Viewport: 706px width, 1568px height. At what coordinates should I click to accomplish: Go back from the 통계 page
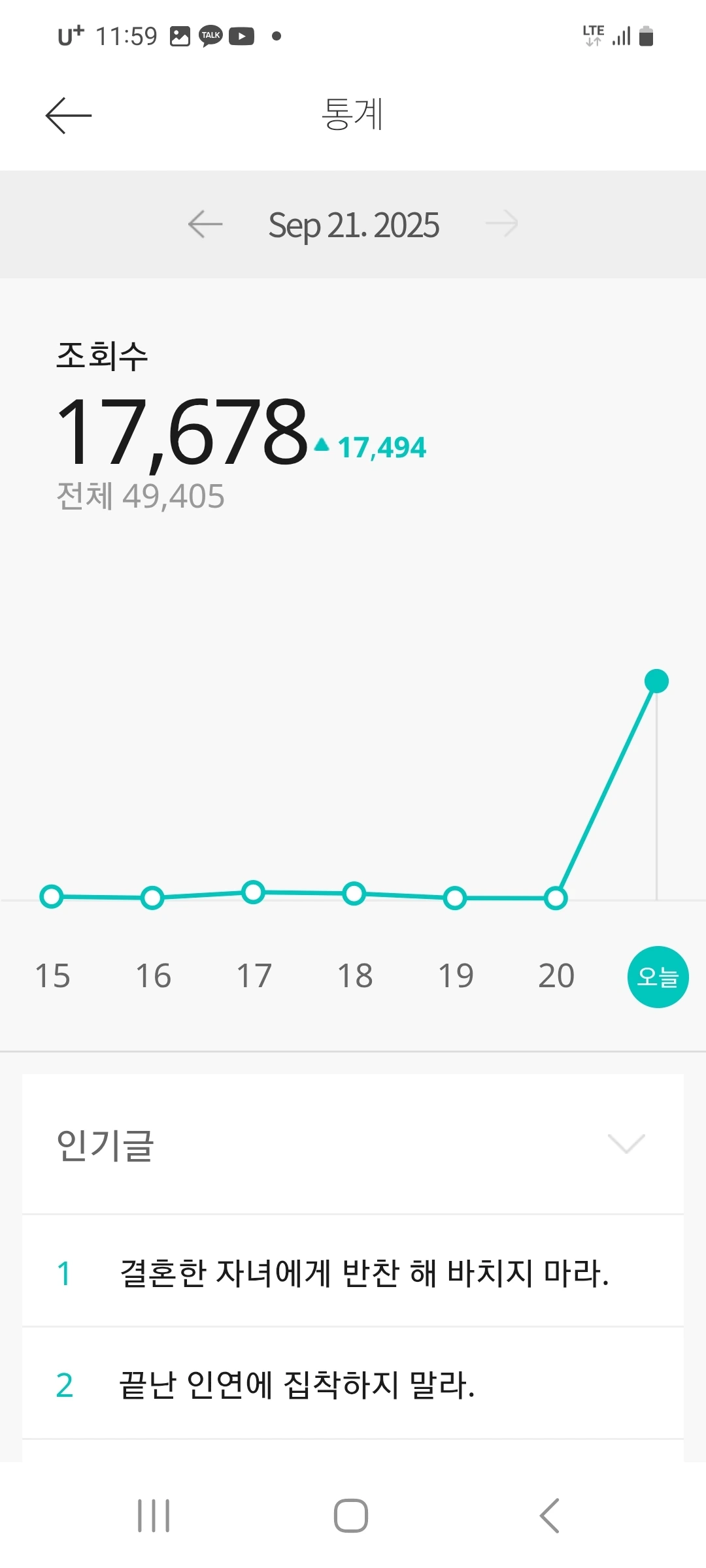point(69,116)
